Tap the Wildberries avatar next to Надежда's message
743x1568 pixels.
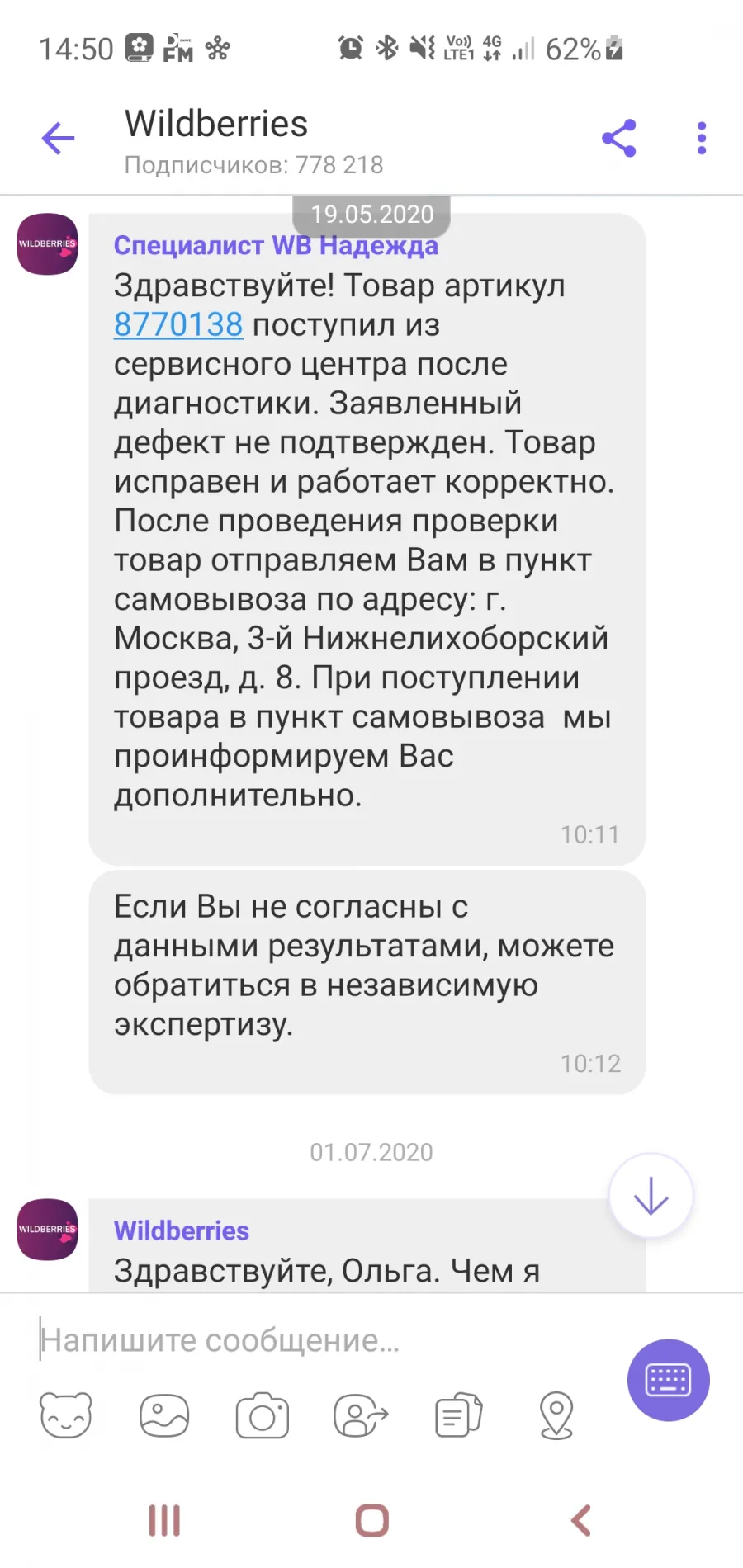point(48,244)
